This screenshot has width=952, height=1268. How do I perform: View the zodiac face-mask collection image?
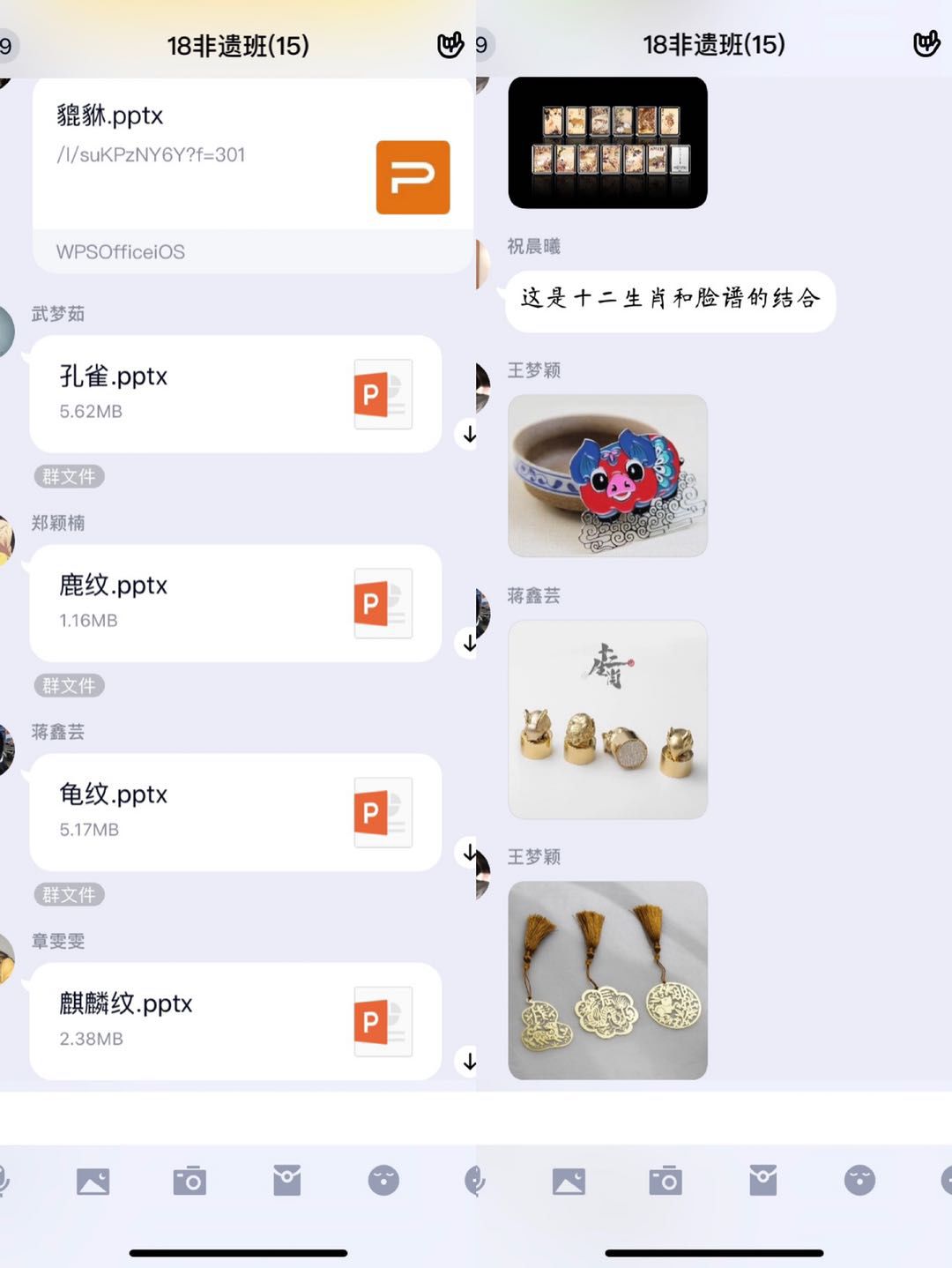coord(607,143)
